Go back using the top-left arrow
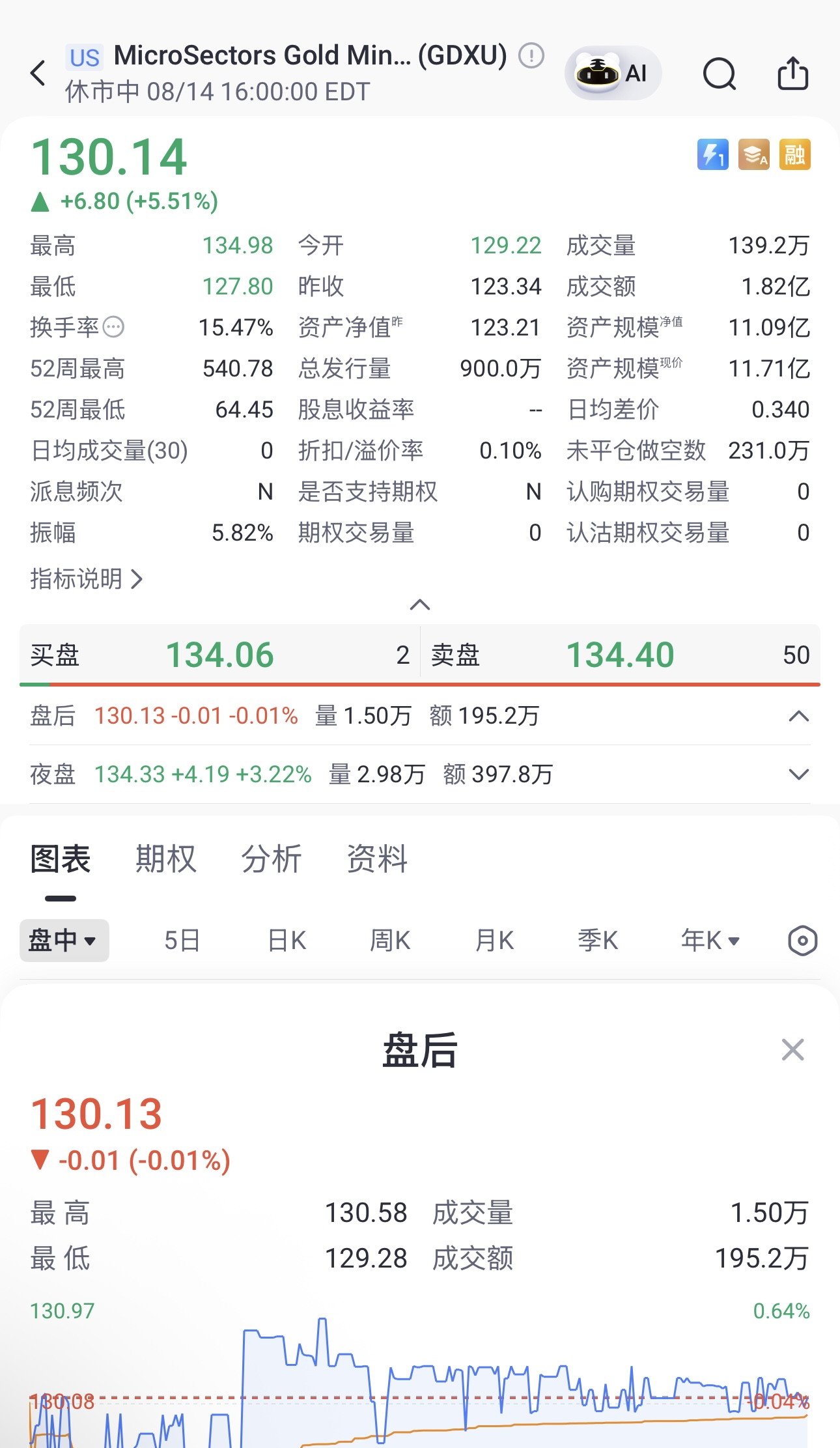The height and width of the screenshot is (1448, 840). (38, 73)
